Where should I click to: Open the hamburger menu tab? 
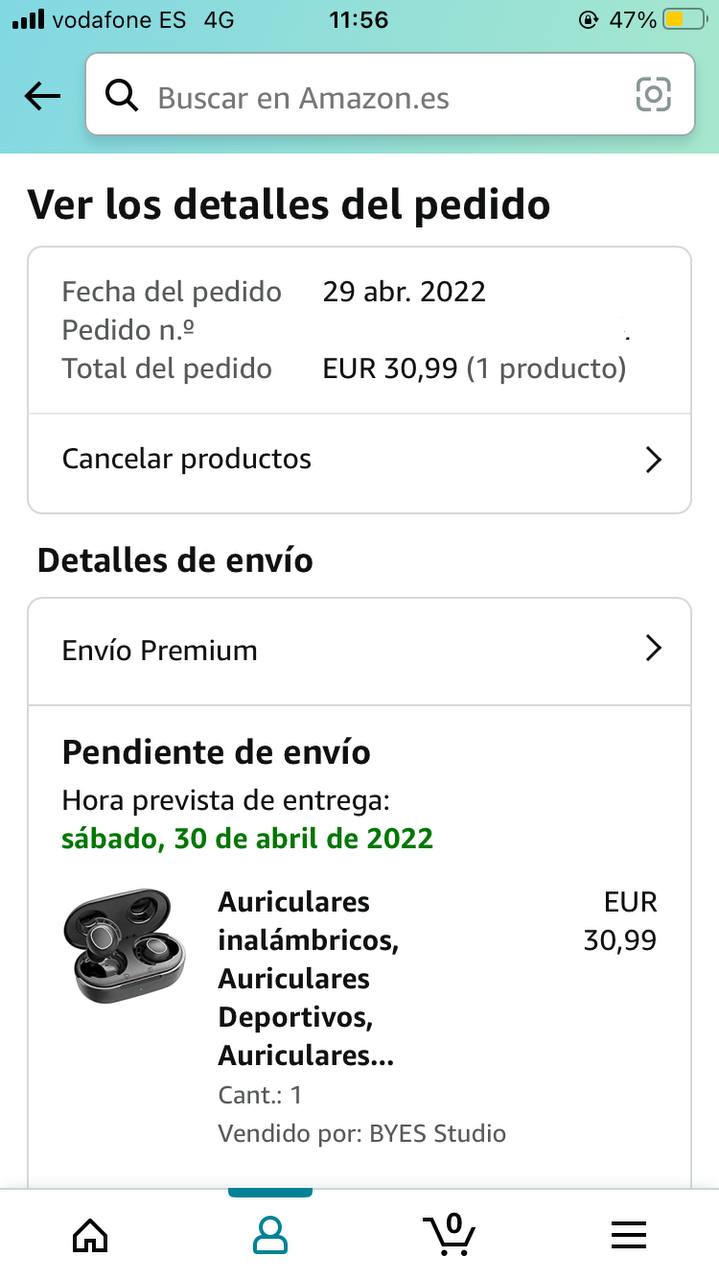629,1235
